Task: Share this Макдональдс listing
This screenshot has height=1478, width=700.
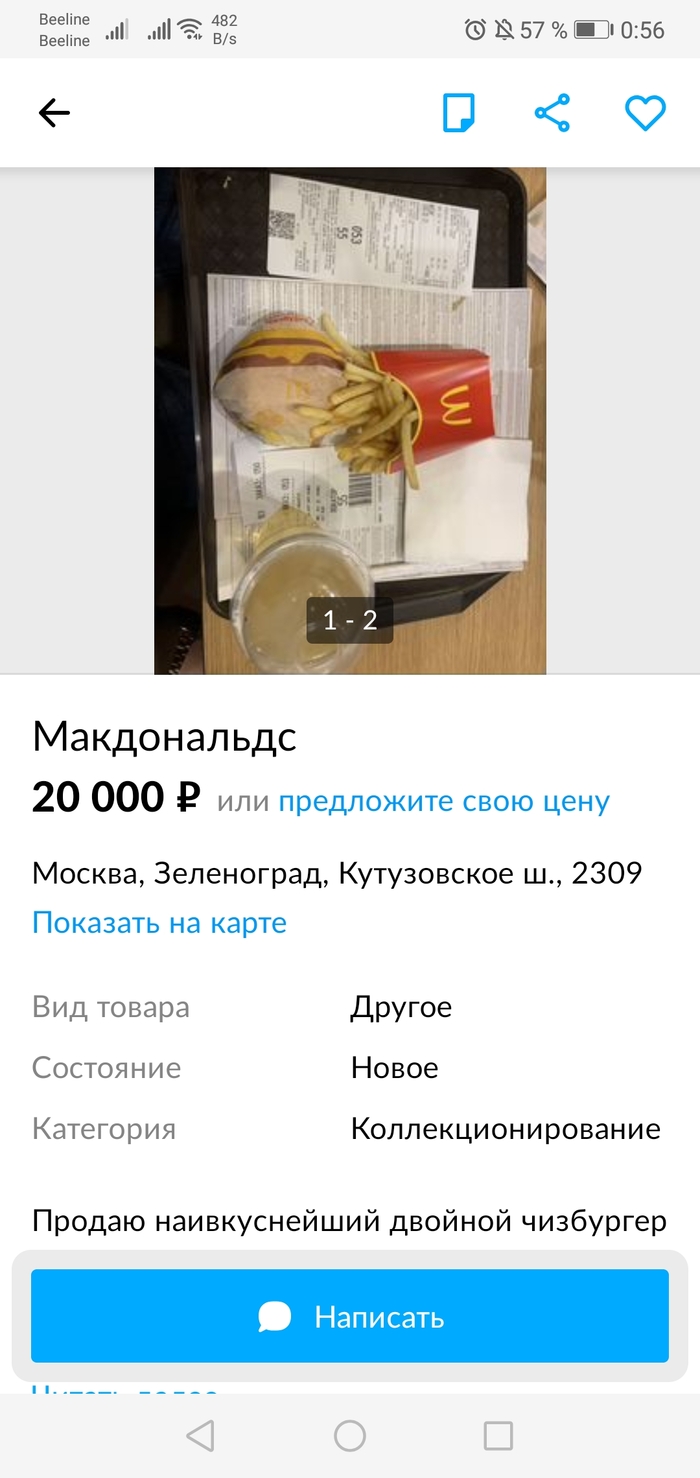Action: tap(552, 113)
